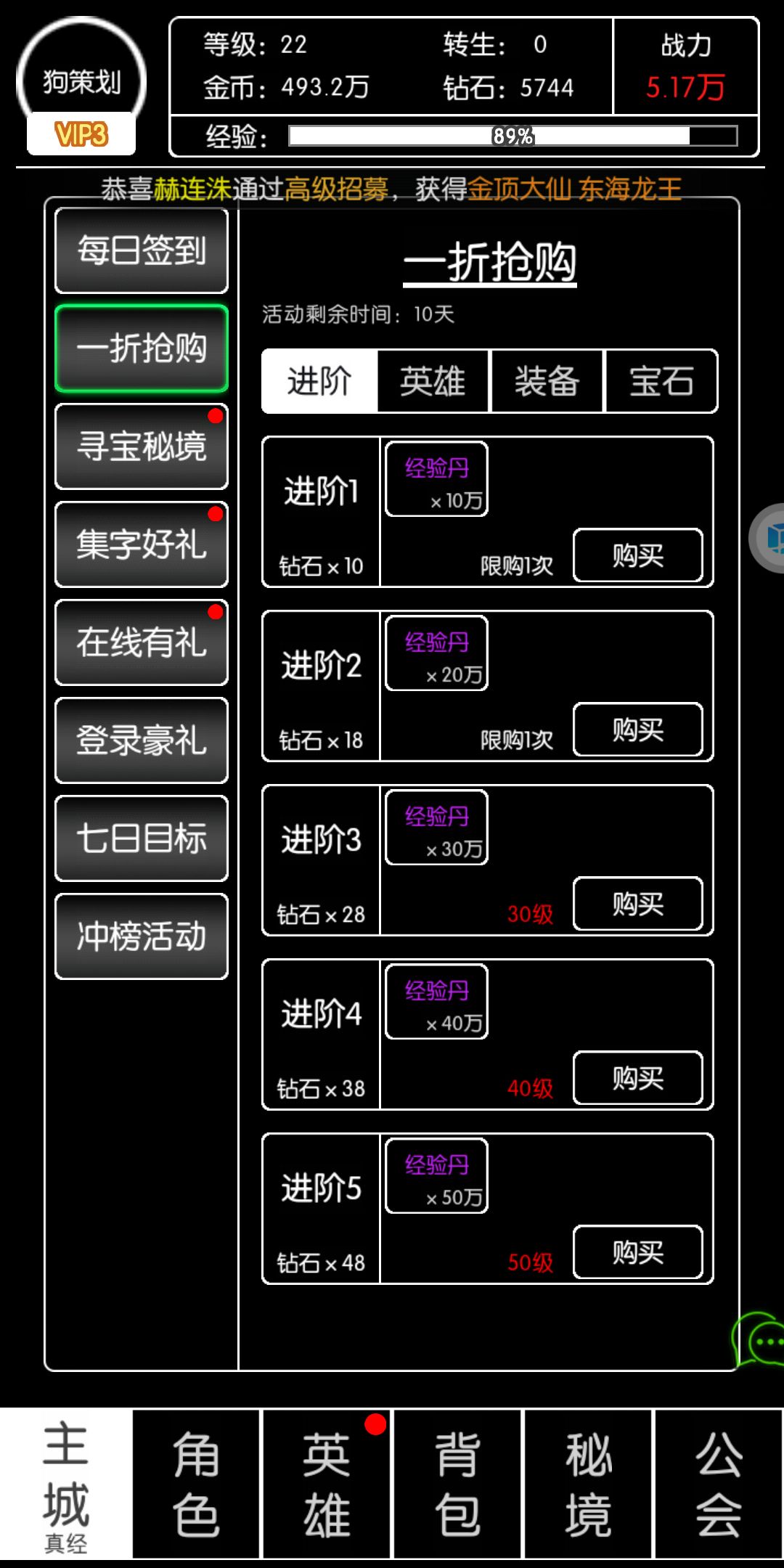Purchase the 进阶1 experience pill bundle
The height and width of the screenshot is (1568, 784).
tap(637, 556)
